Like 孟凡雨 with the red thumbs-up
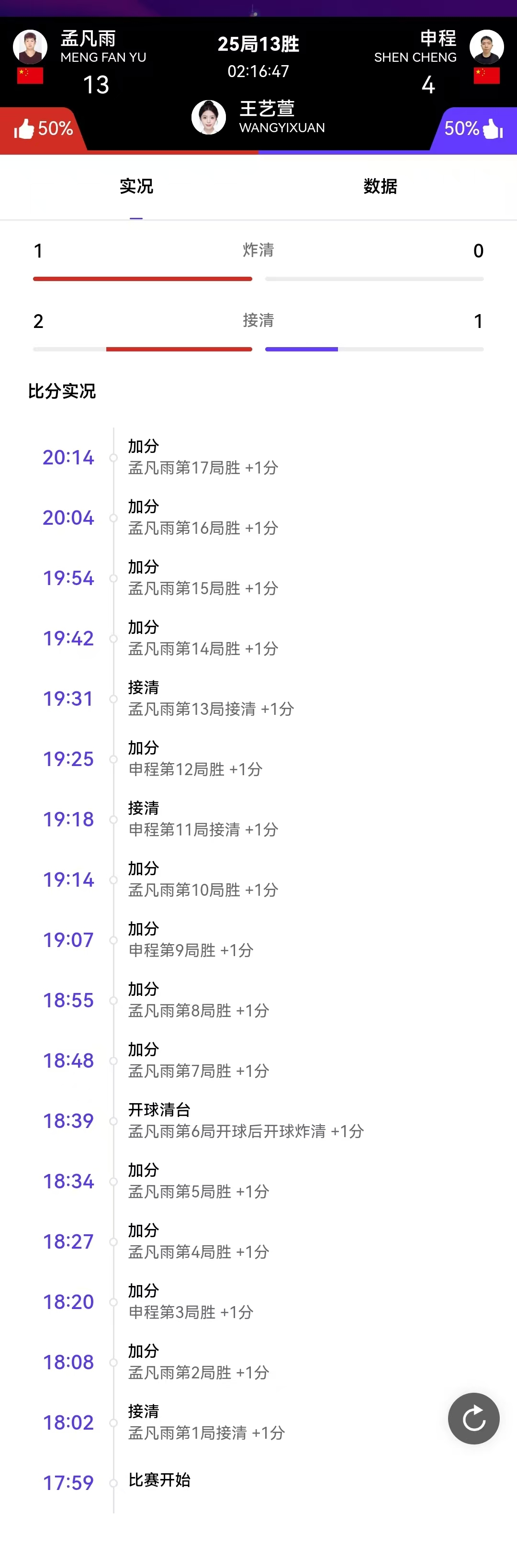This screenshot has width=517, height=1568. click(x=24, y=128)
